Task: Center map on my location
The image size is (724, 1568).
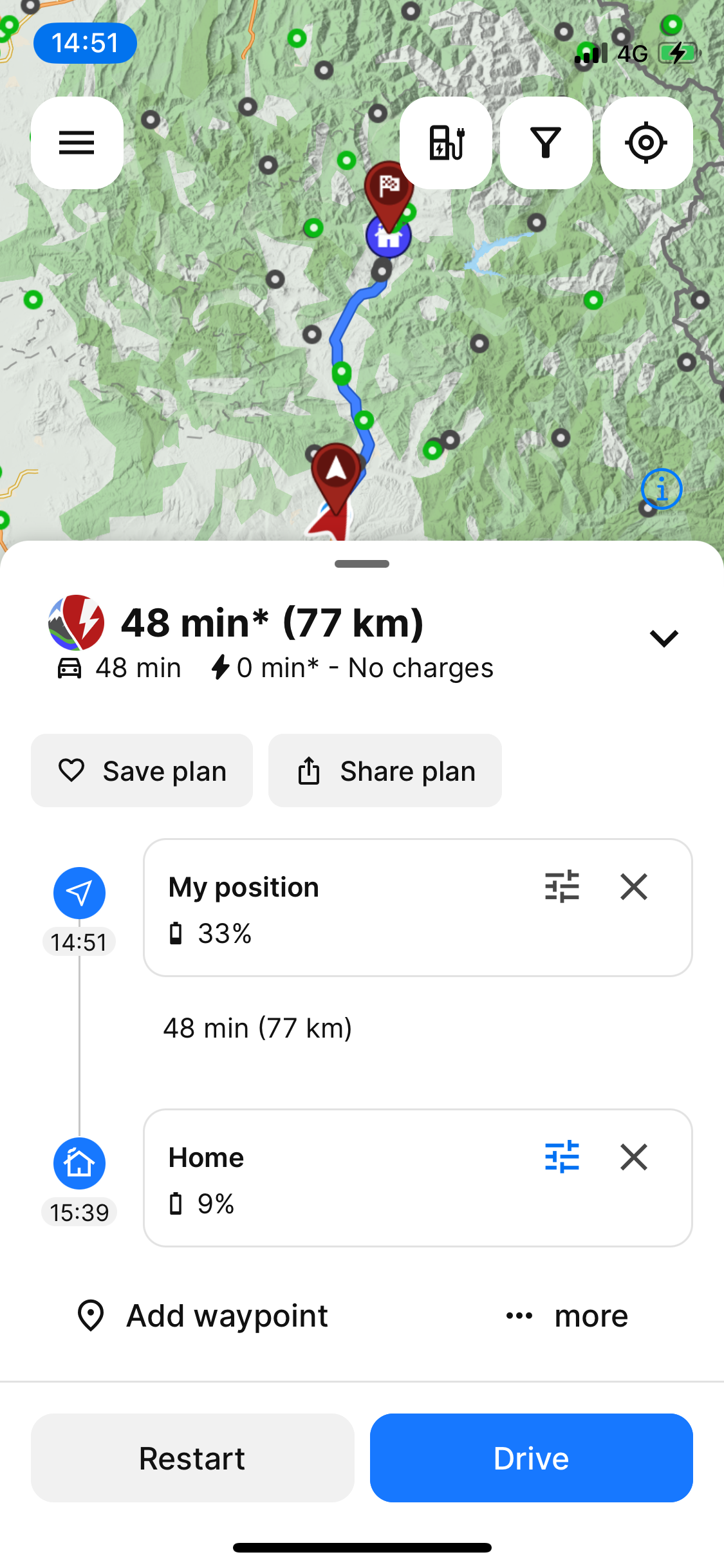Action: [646, 142]
